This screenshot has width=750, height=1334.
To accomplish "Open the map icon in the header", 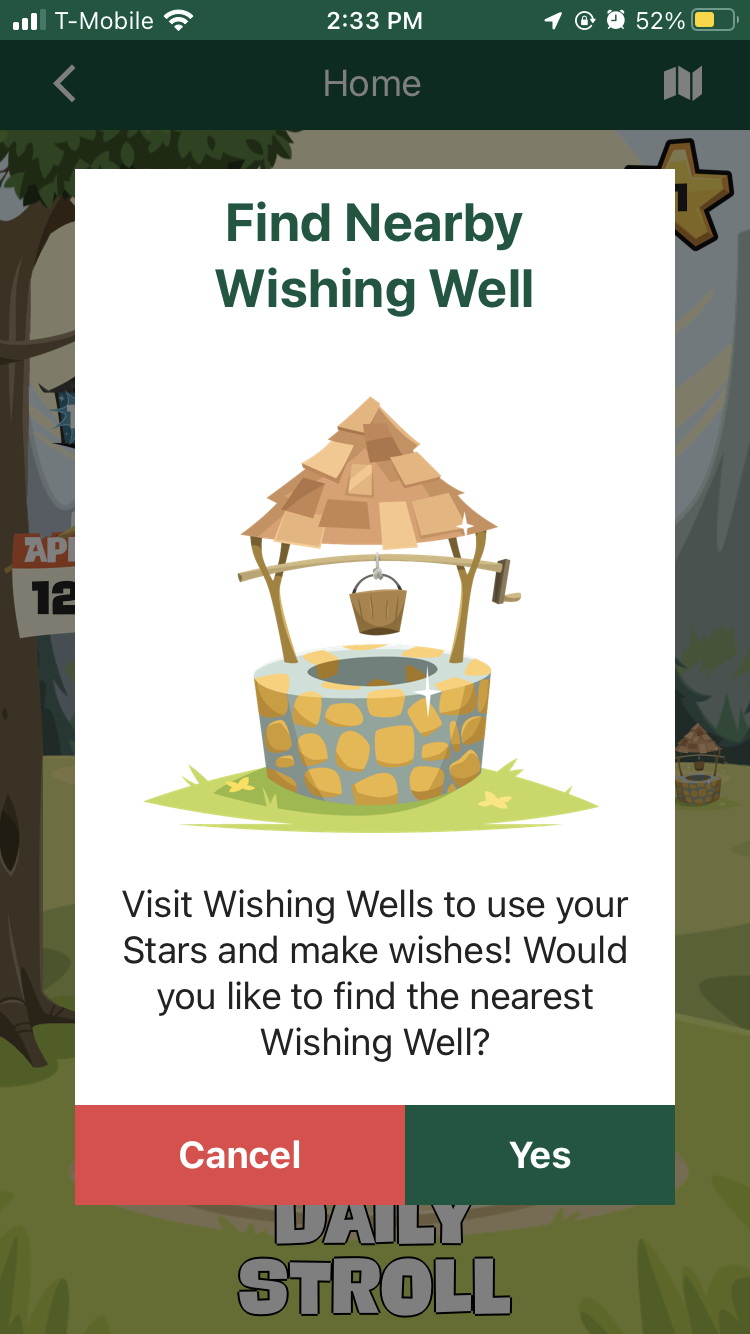I will pyautogui.click(x=683, y=84).
